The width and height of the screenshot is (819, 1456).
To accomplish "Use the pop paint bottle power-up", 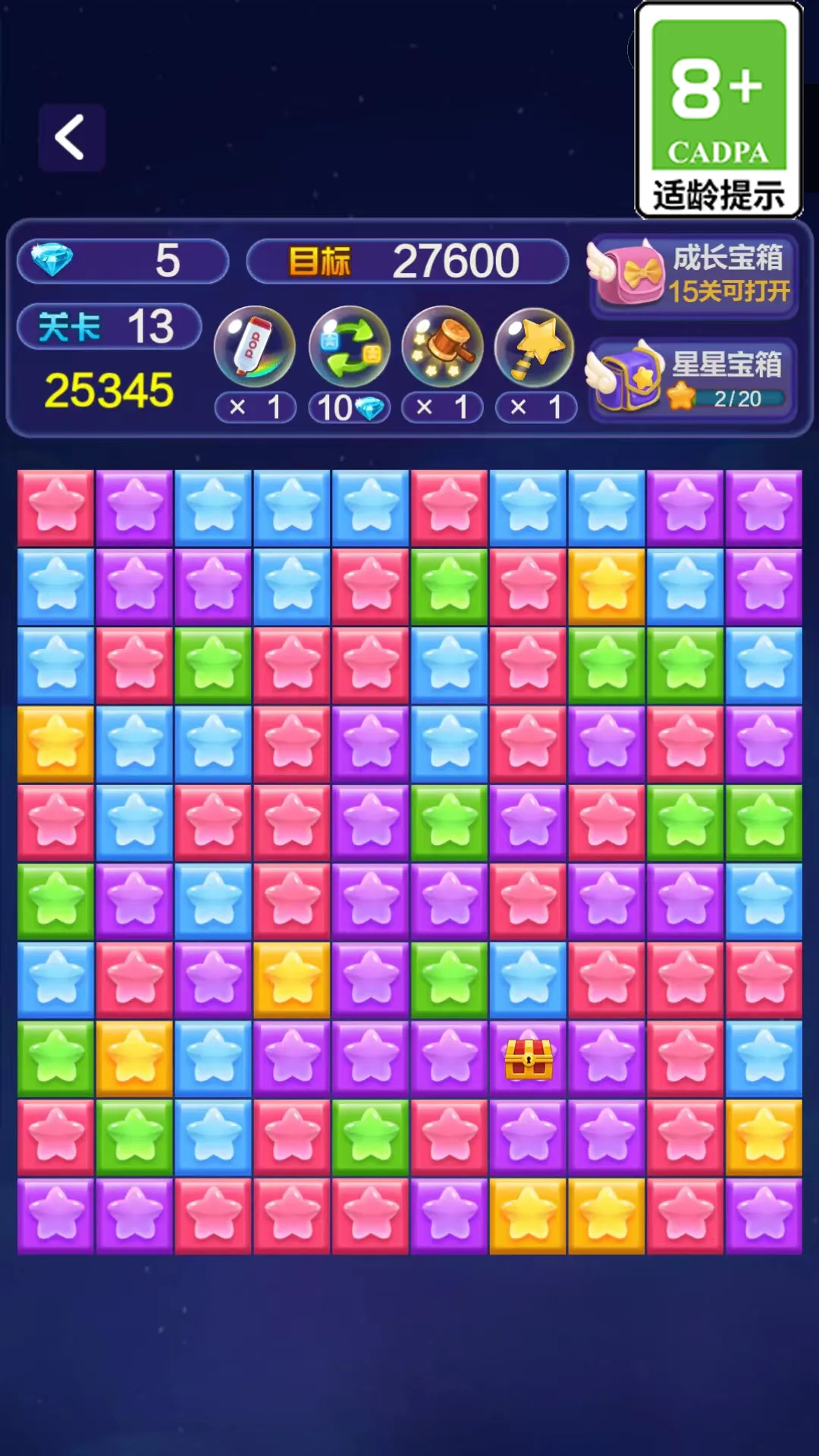I will tap(255, 347).
